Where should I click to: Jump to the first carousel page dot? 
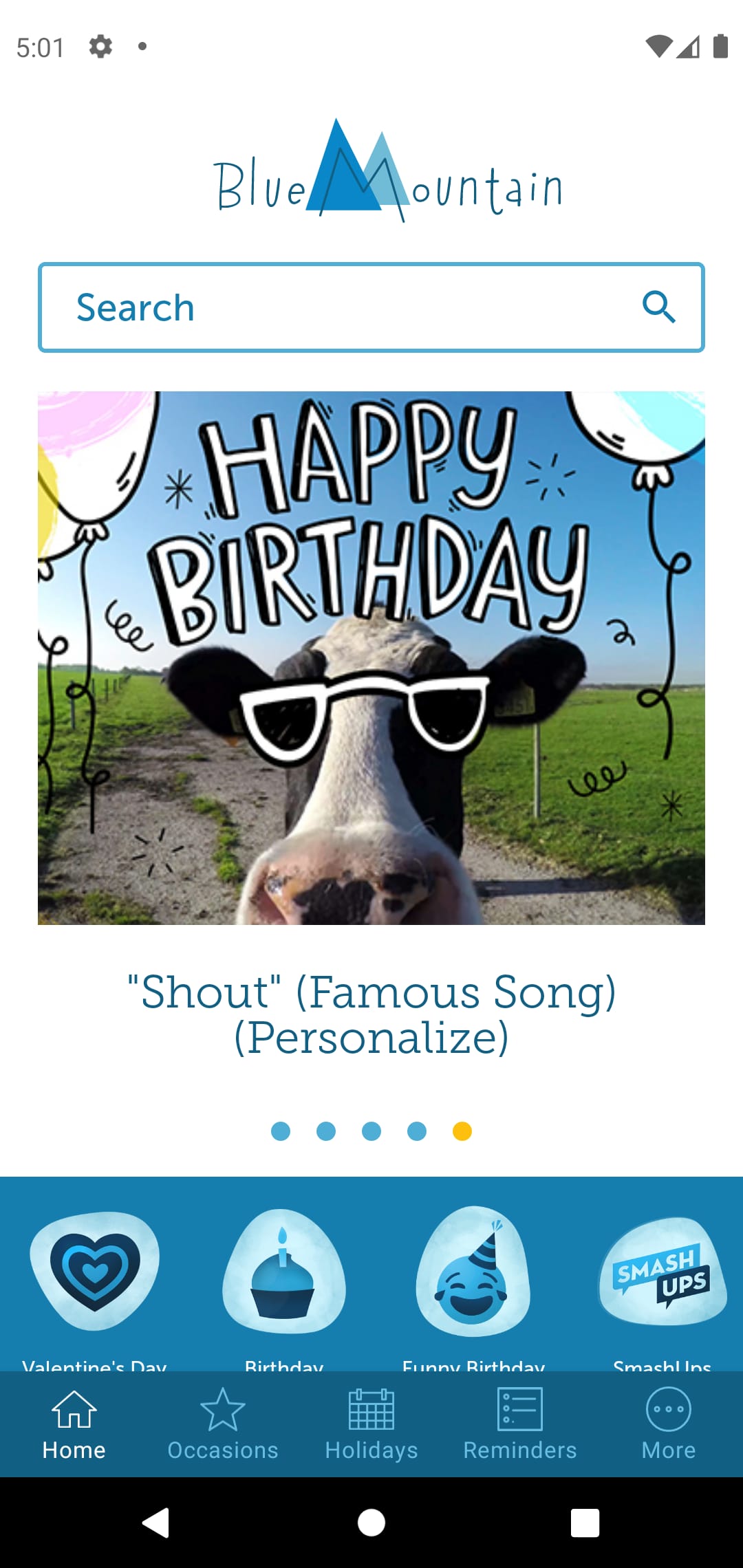(x=281, y=1131)
